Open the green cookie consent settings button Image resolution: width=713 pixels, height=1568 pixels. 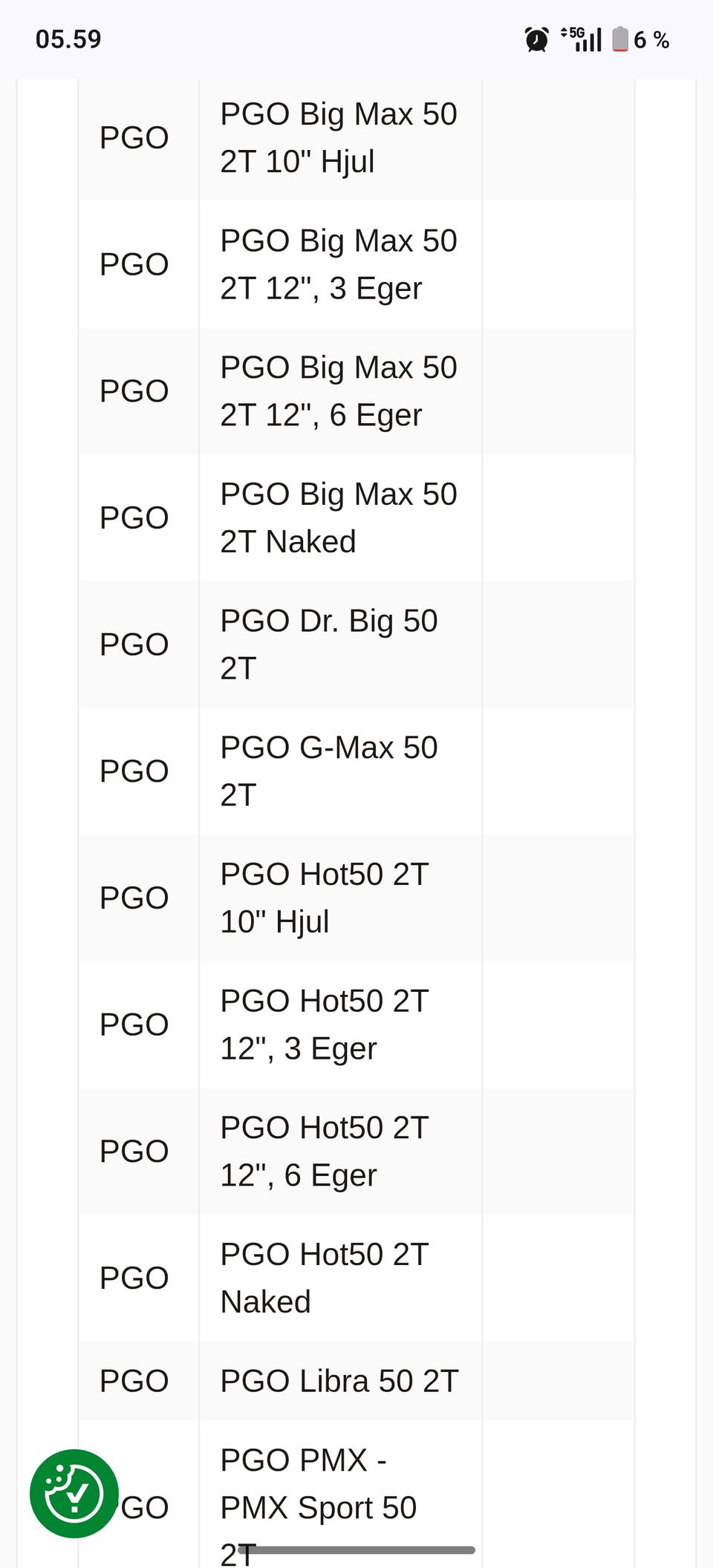(74, 1493)
